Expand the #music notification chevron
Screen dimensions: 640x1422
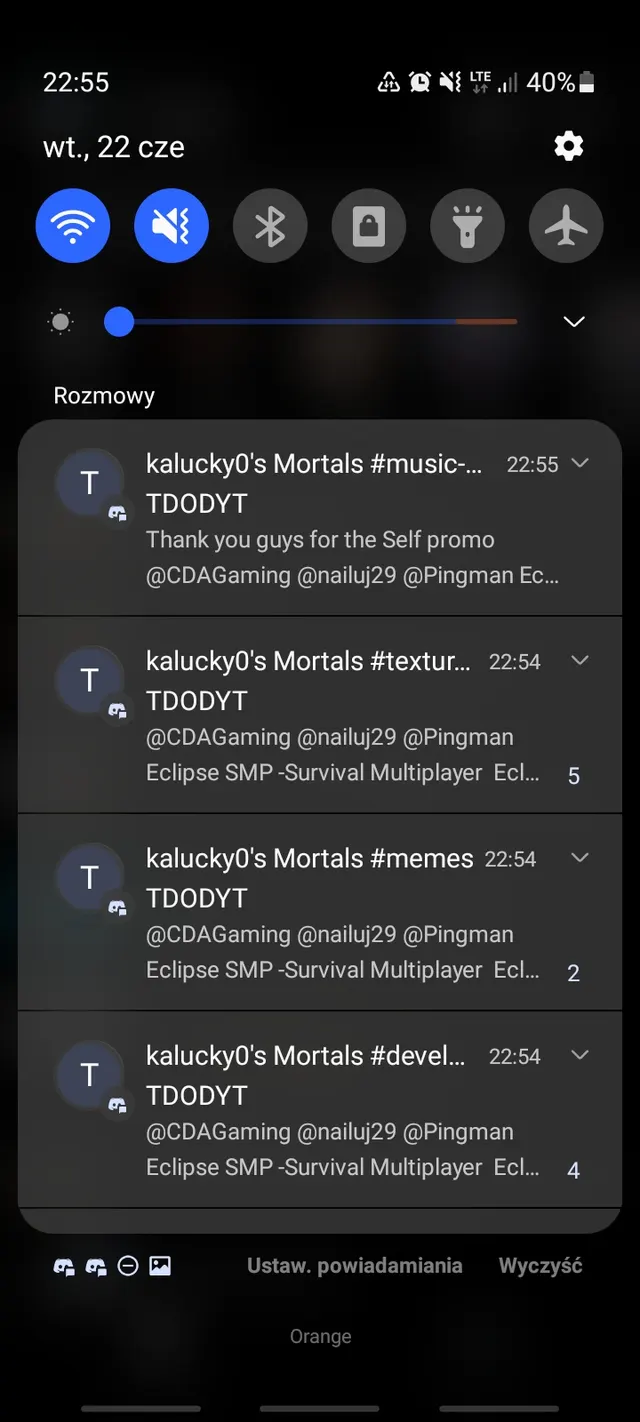pyautogui.click(x=579, y=463)
